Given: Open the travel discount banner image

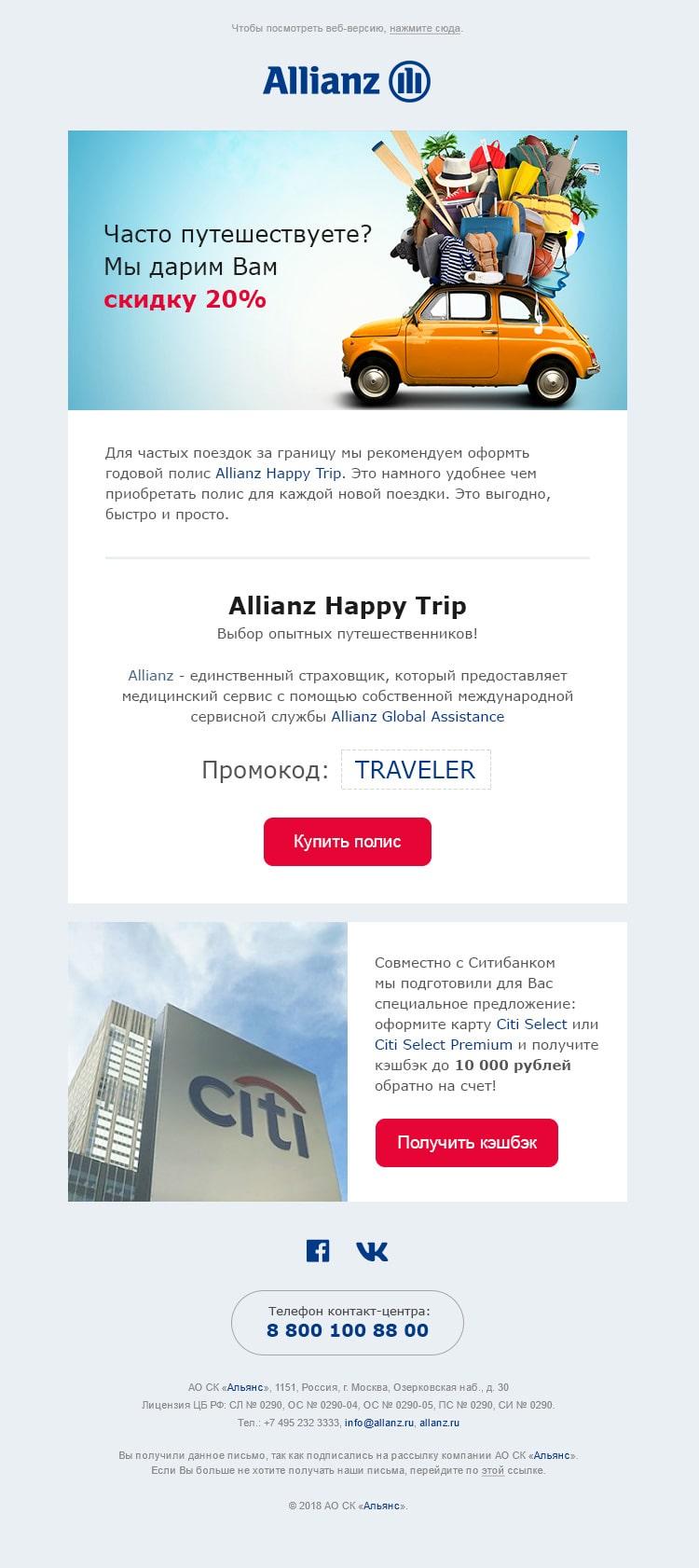Looking at the screenshot, I should click(348, 270).
